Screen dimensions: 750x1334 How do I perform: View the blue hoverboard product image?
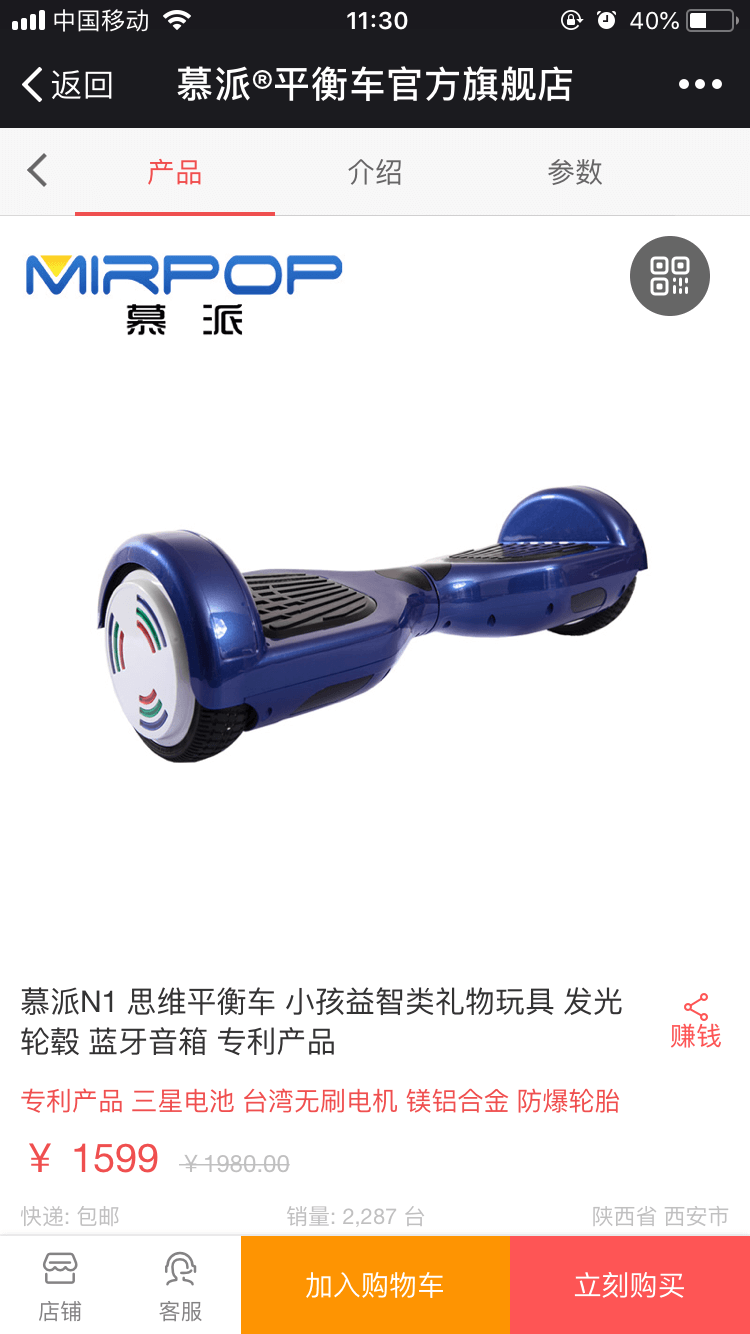[375, 620]
